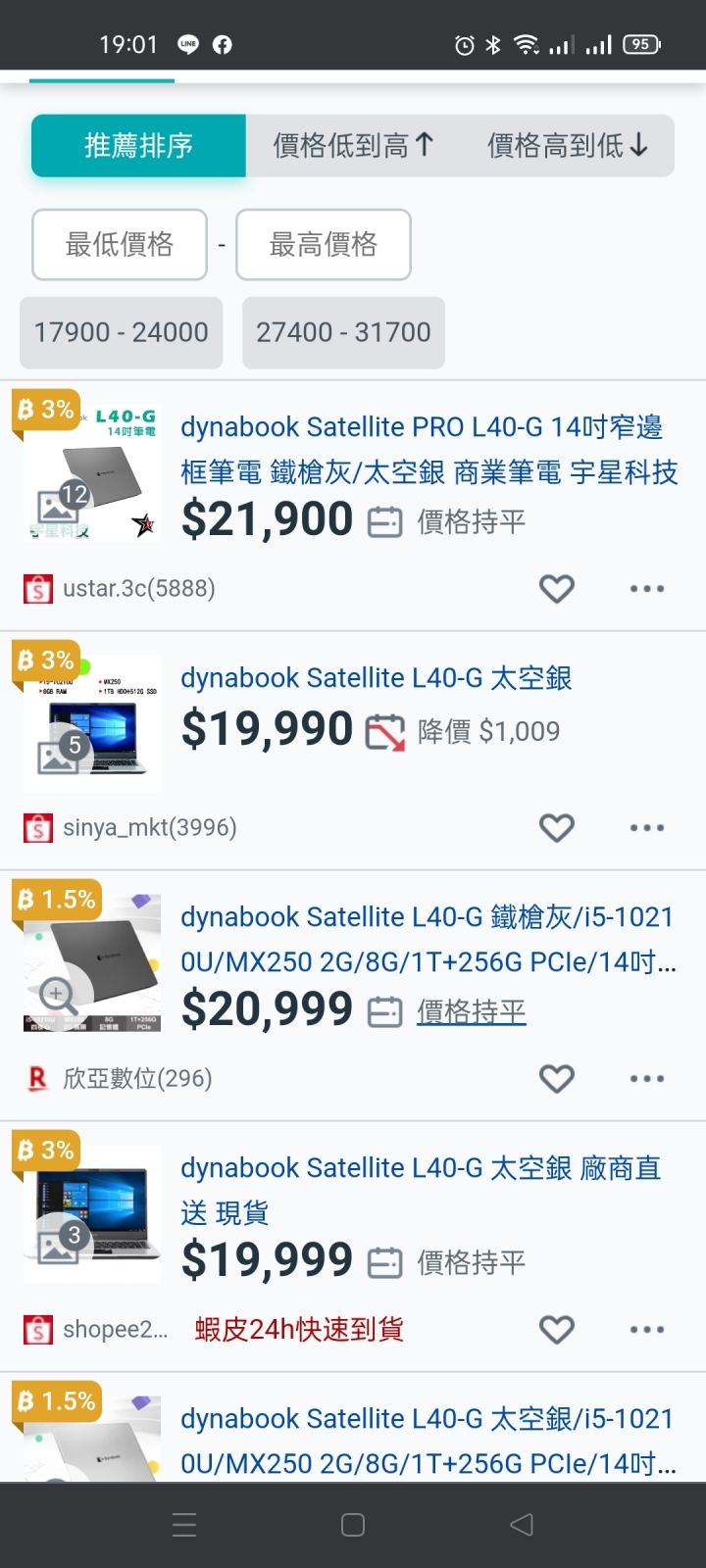Open the L40-G 太空銀 $19,990 listing
The height and width of the screenshot is (1568, 706).
[377, 678]
